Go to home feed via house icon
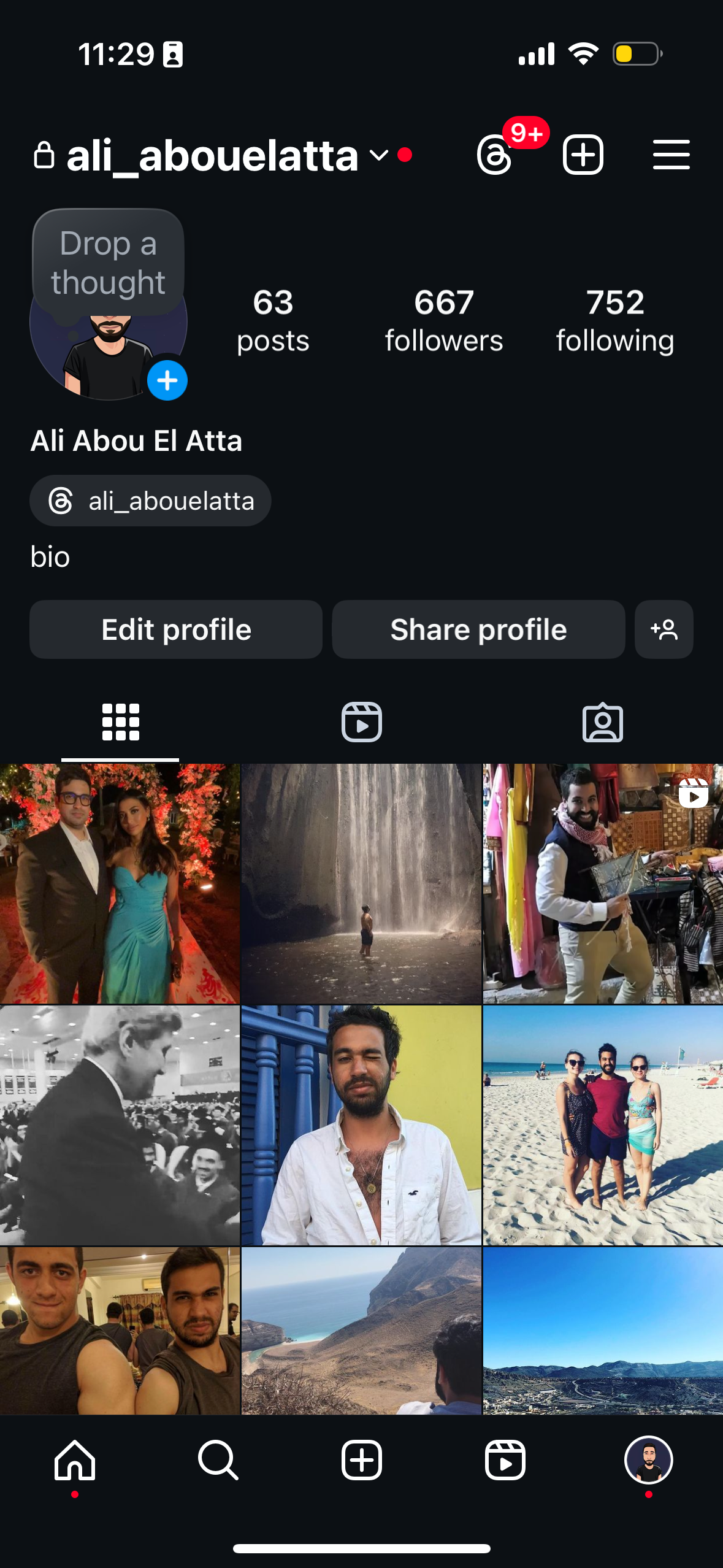 pos(75,1459)
